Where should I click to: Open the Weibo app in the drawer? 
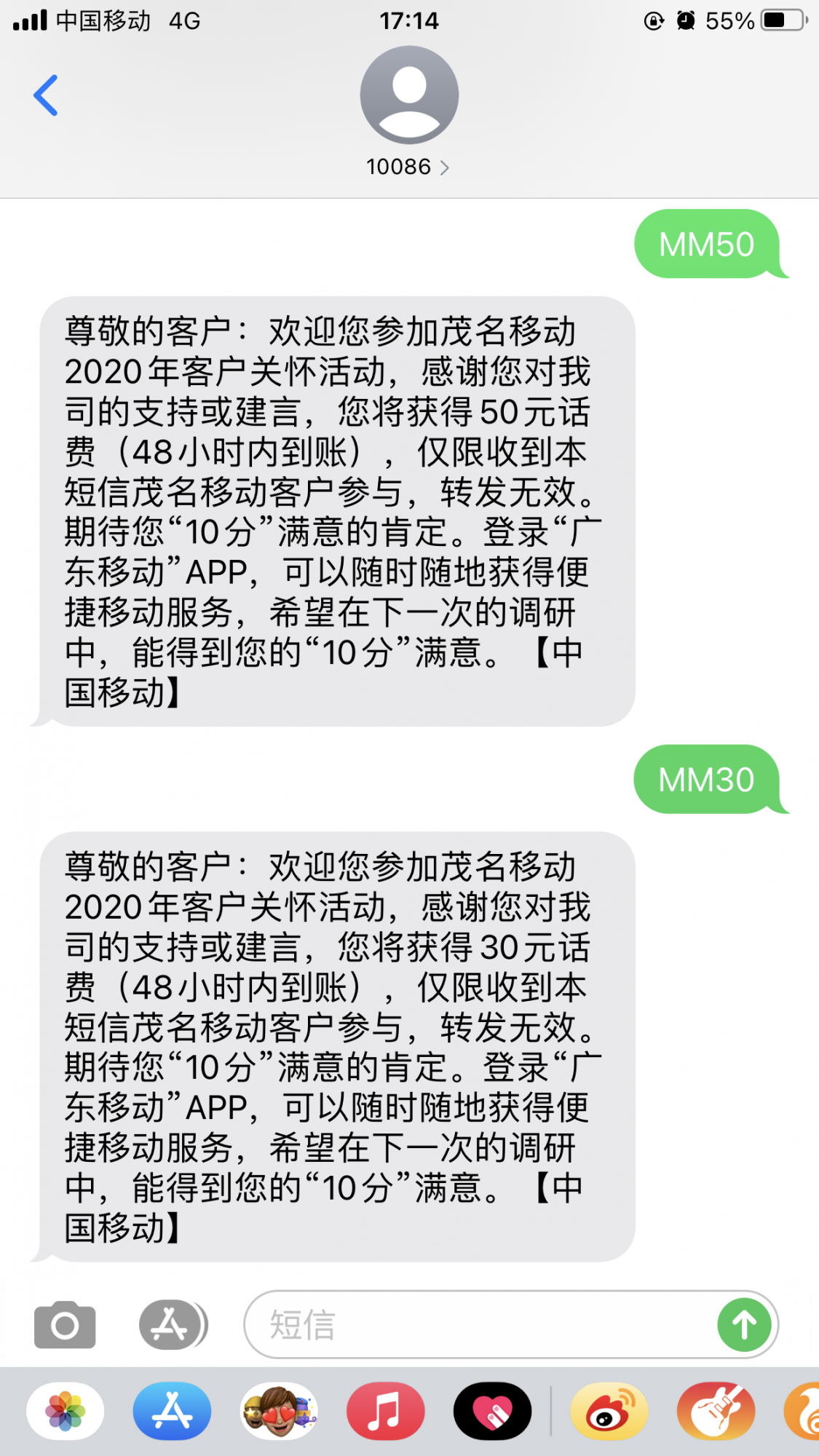609,1411
